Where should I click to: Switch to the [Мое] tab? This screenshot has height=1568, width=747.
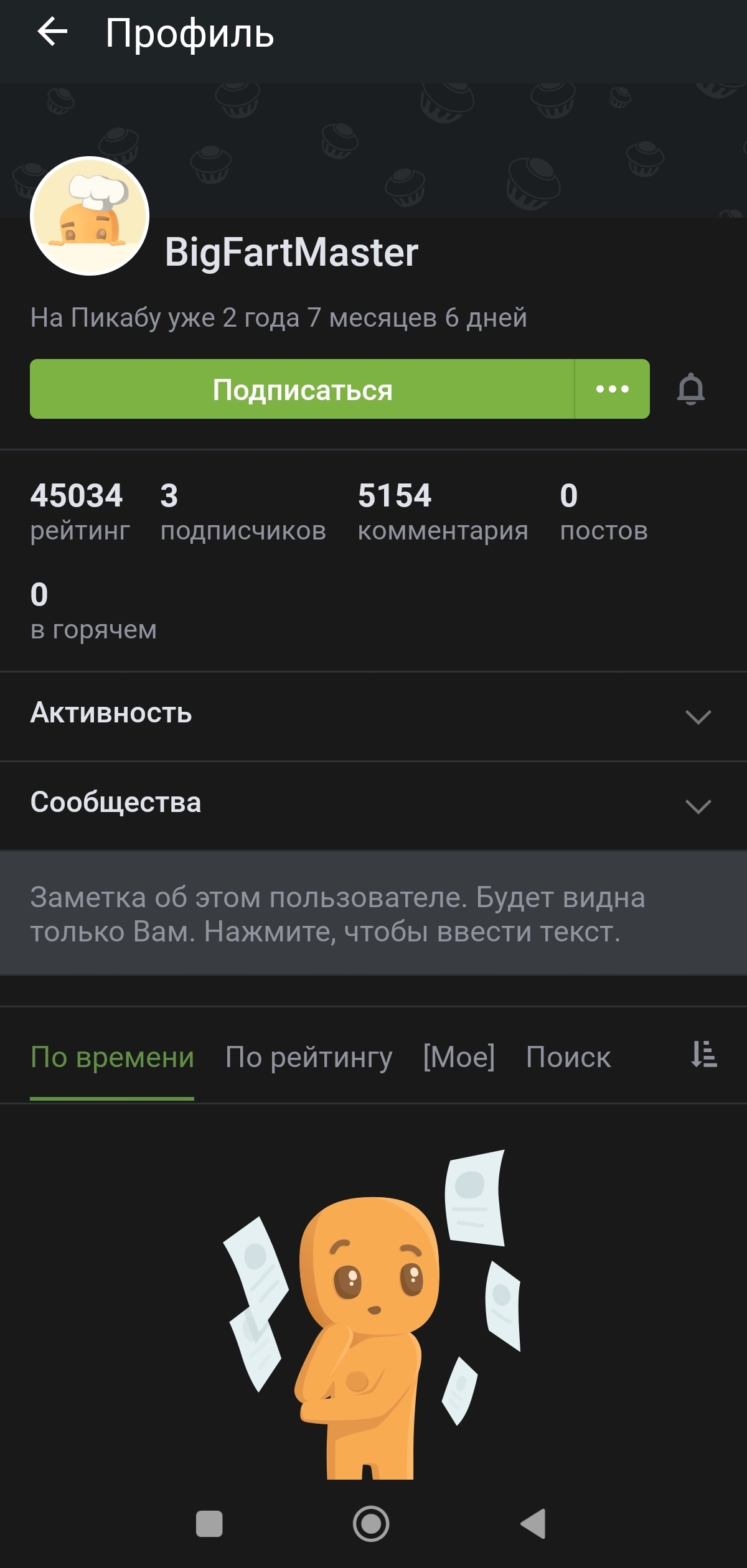(459, 1057)
